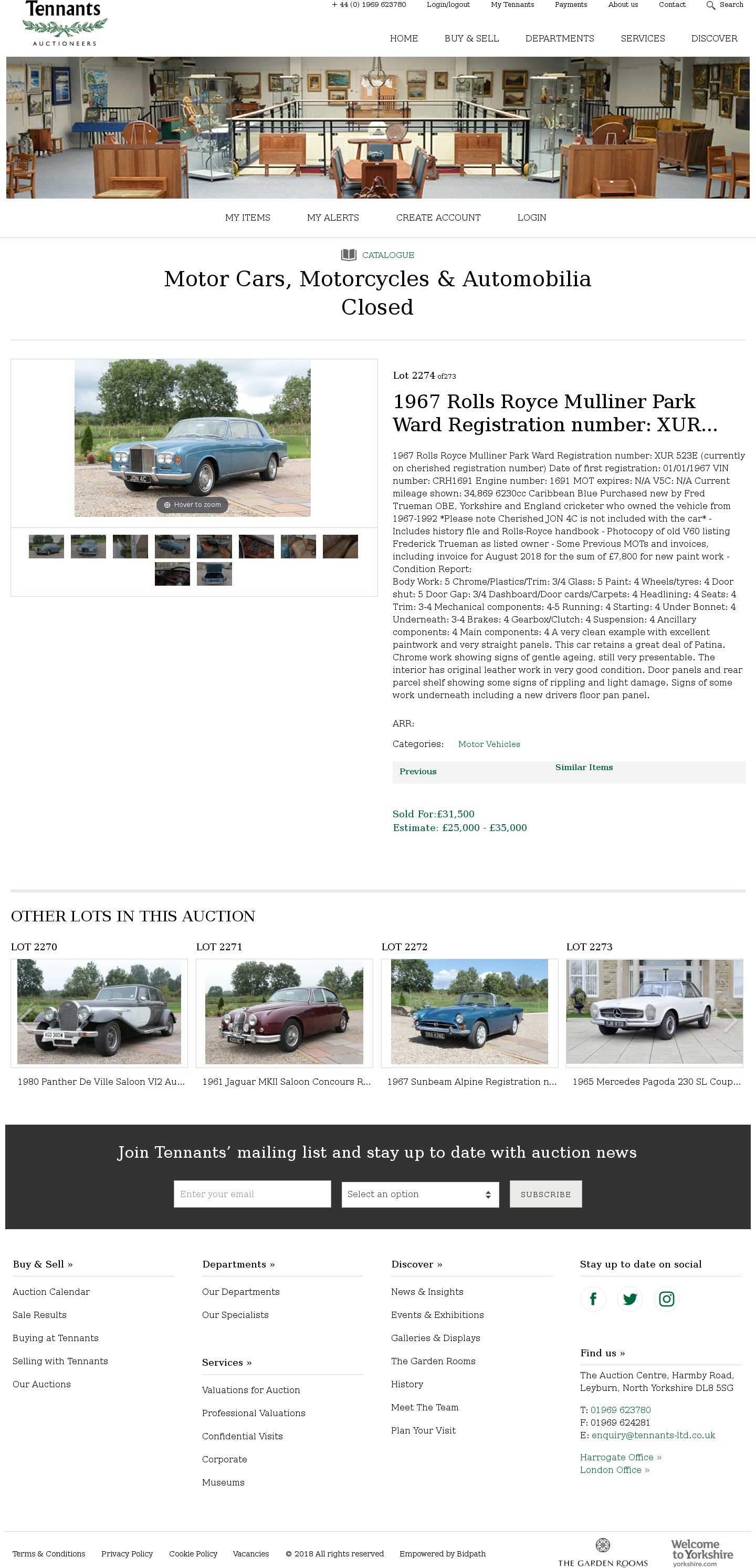
Task: Open Lot 2271 Jaguar MKII card
Action: (x=284, y=1012)
